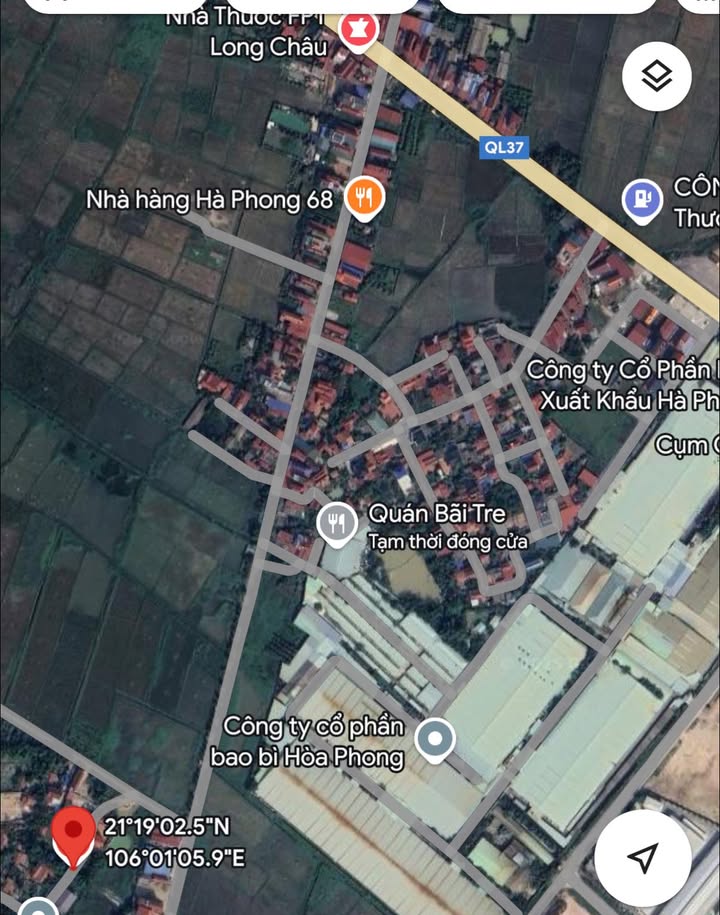
Task: Open the gas station marker near QL37
Action: [641, 199]
